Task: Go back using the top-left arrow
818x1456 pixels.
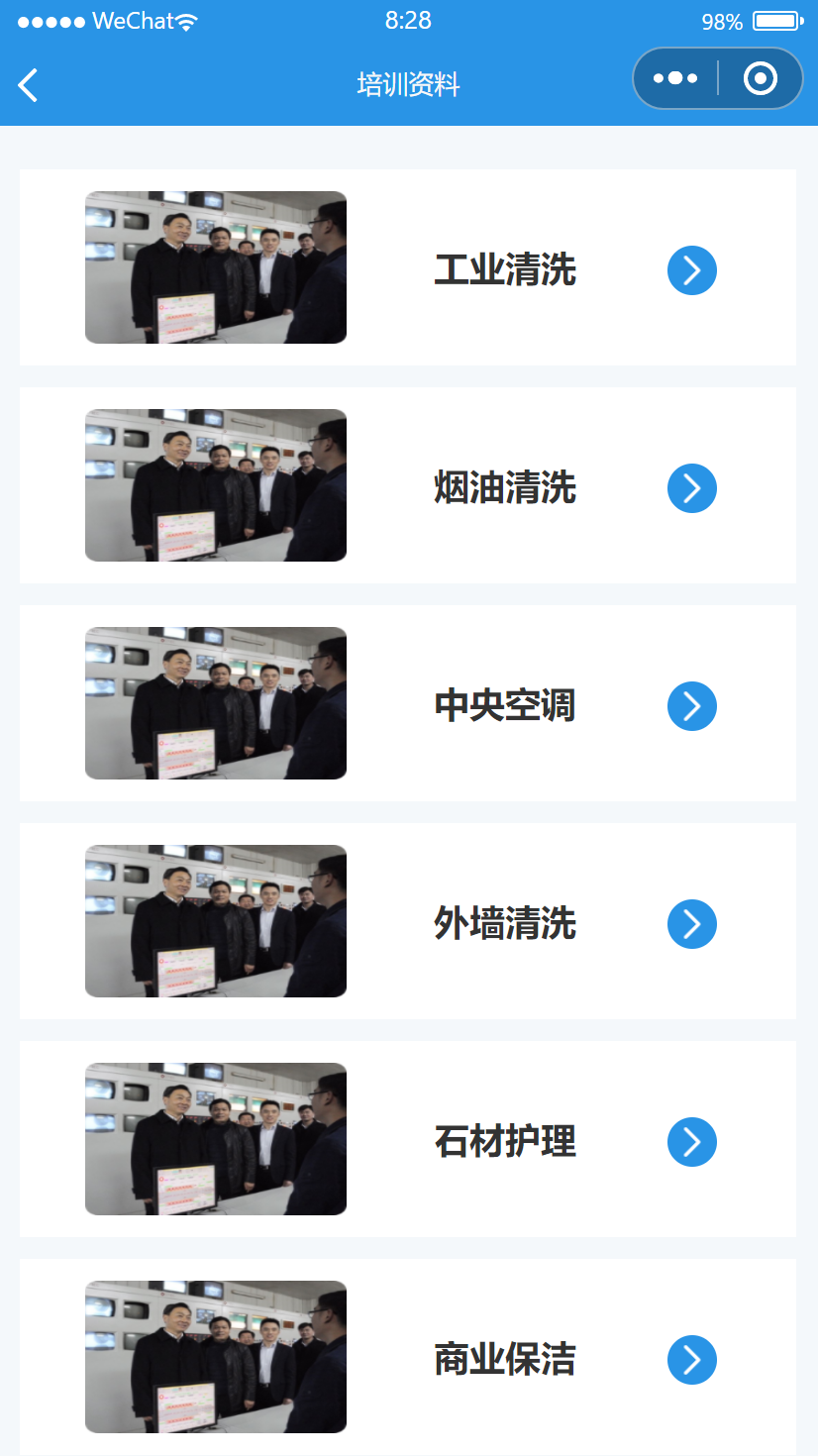Action: tap(28, 85)
